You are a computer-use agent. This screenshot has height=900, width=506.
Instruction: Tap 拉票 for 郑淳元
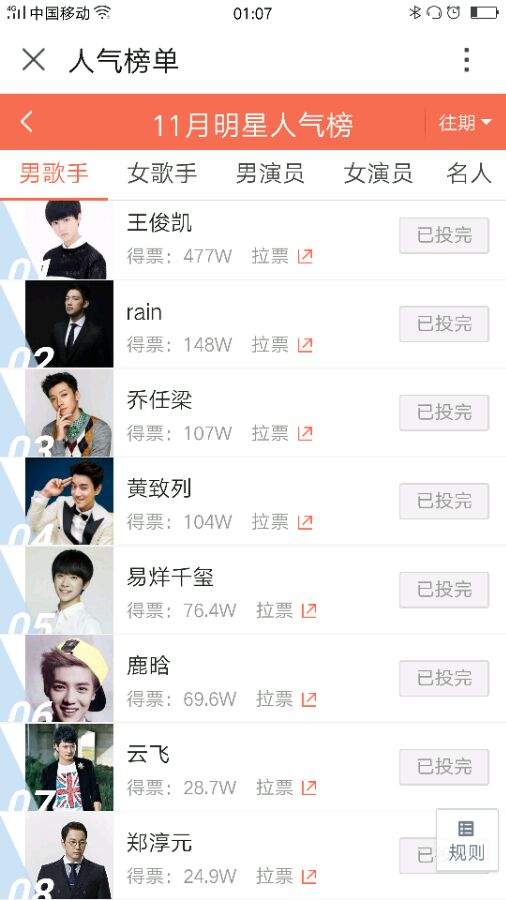[x=286, y=876]
